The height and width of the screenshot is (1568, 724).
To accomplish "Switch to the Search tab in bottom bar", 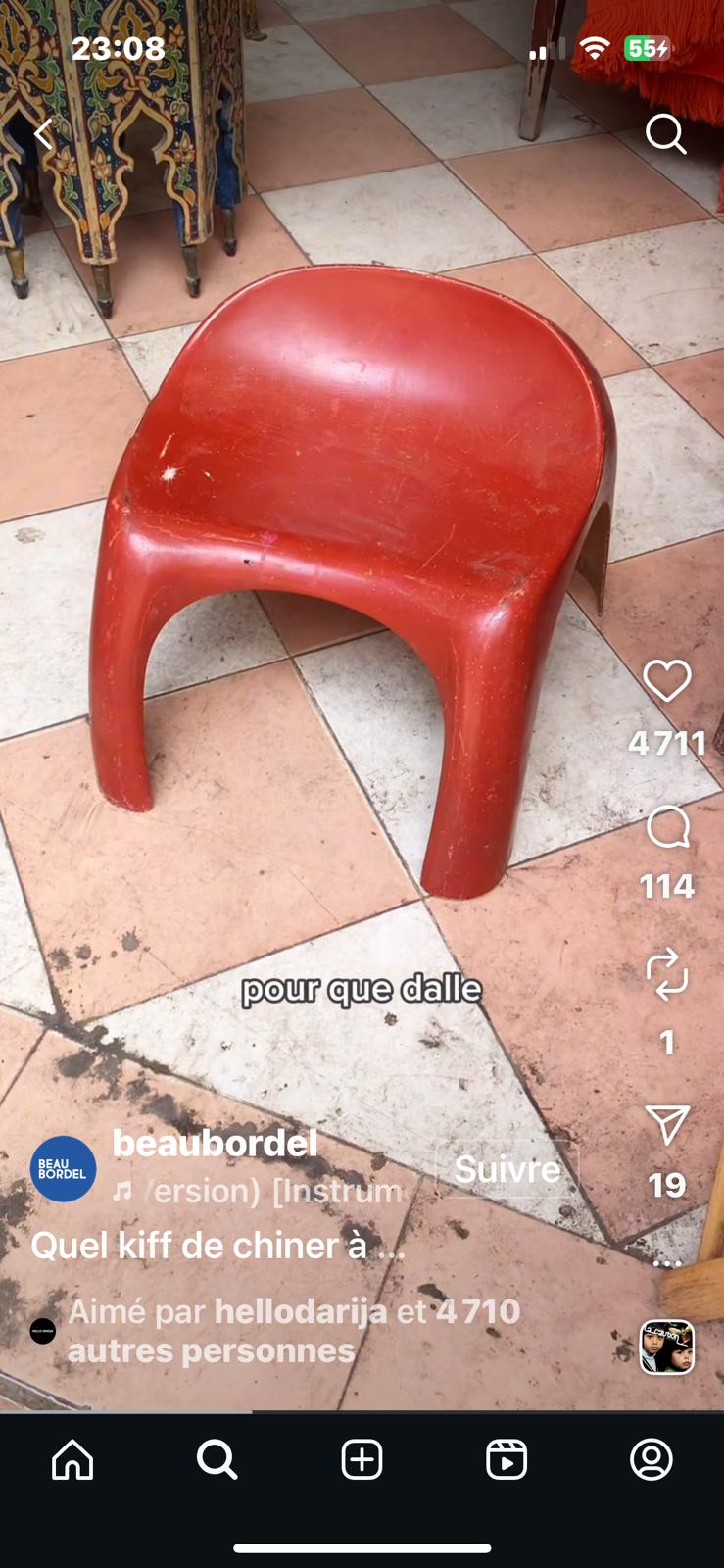I will tap(217, 1459).
